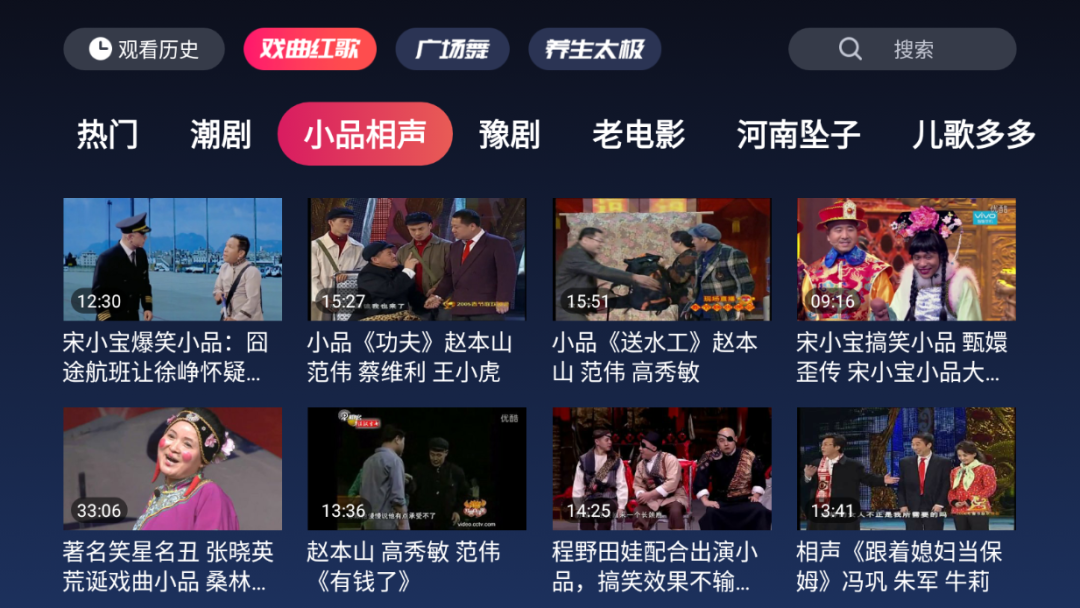Play 宋小宝爆笑小品 囧途航班 video
The image size is (1080, 608).
pyautogui.click(x=173, y=259)
